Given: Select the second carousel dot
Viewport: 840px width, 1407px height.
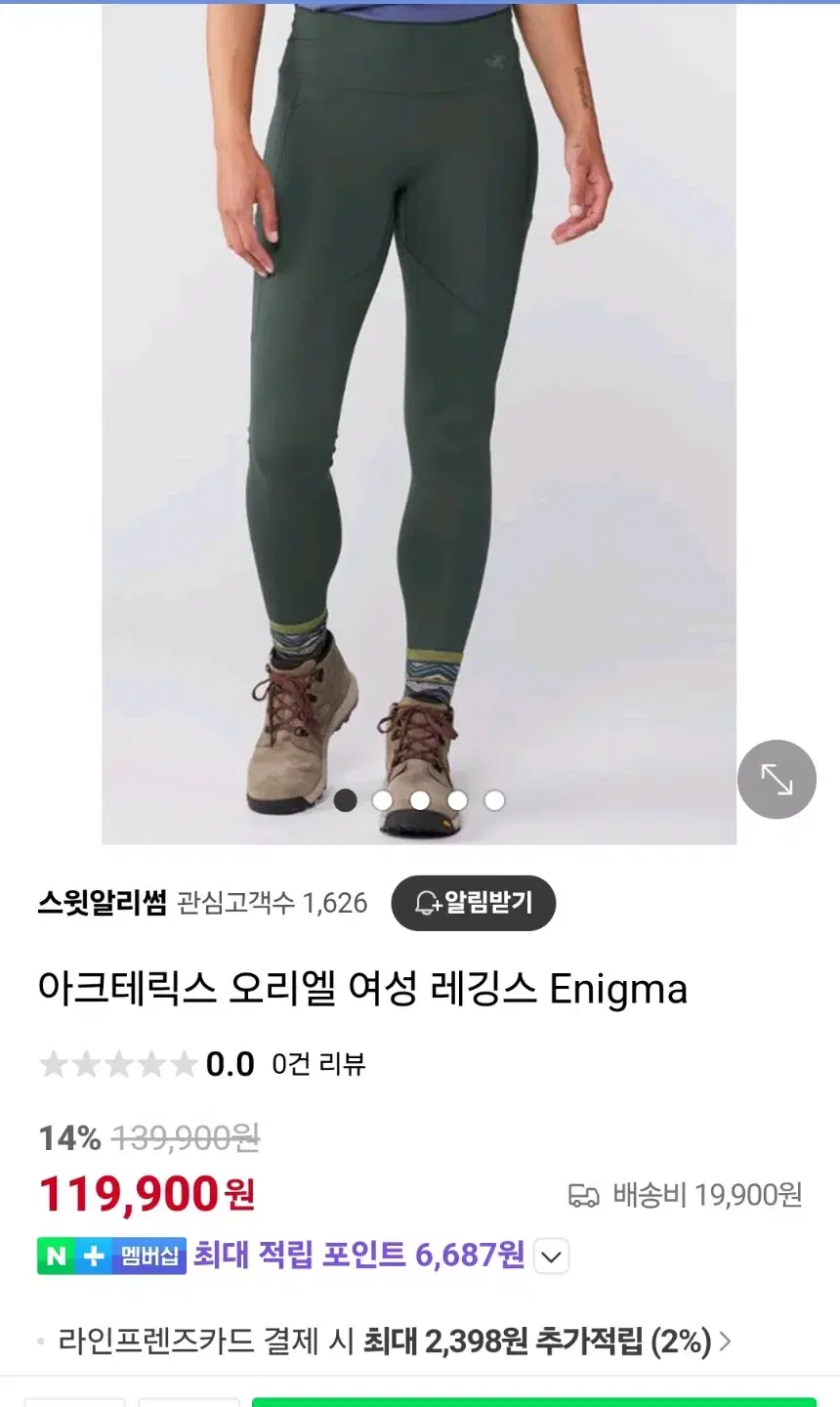Looking at the screenshot, I should pos(382,799).
